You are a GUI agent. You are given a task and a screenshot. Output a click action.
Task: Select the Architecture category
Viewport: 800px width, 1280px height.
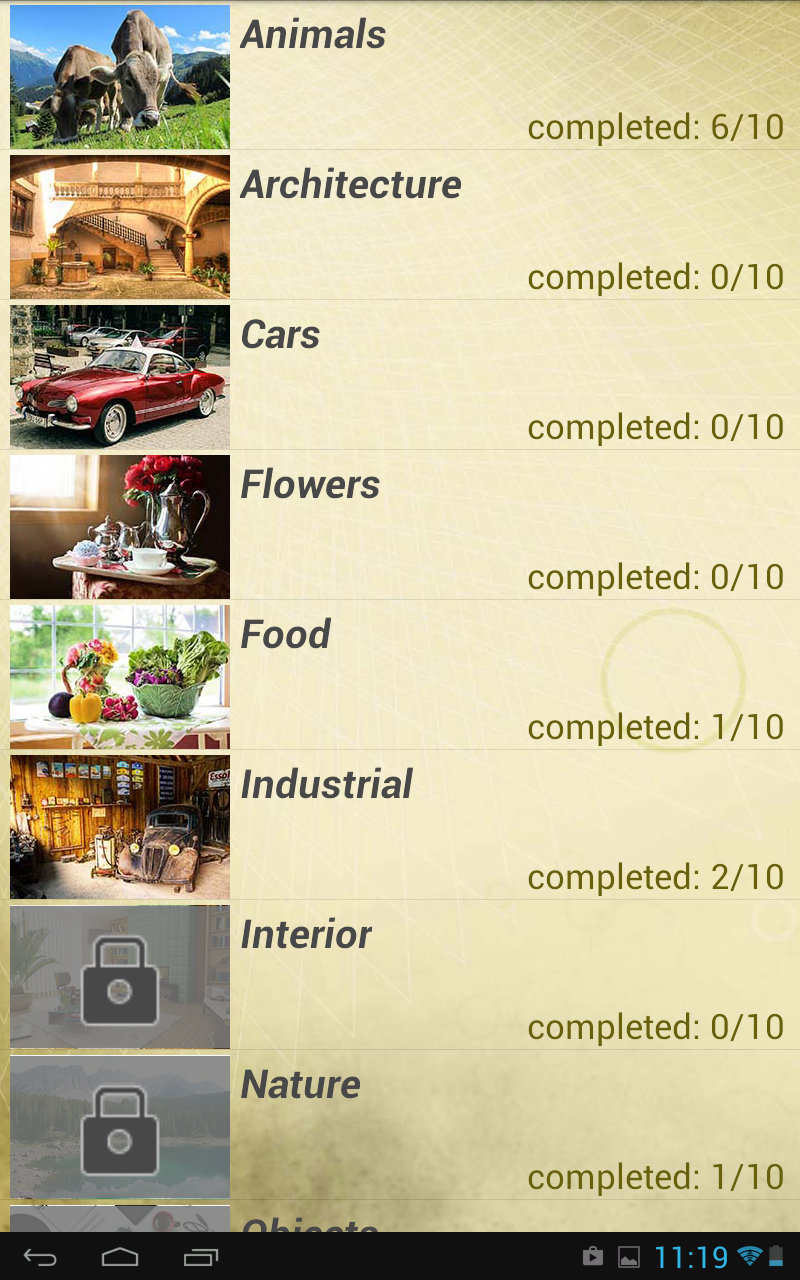pos(400,226)
